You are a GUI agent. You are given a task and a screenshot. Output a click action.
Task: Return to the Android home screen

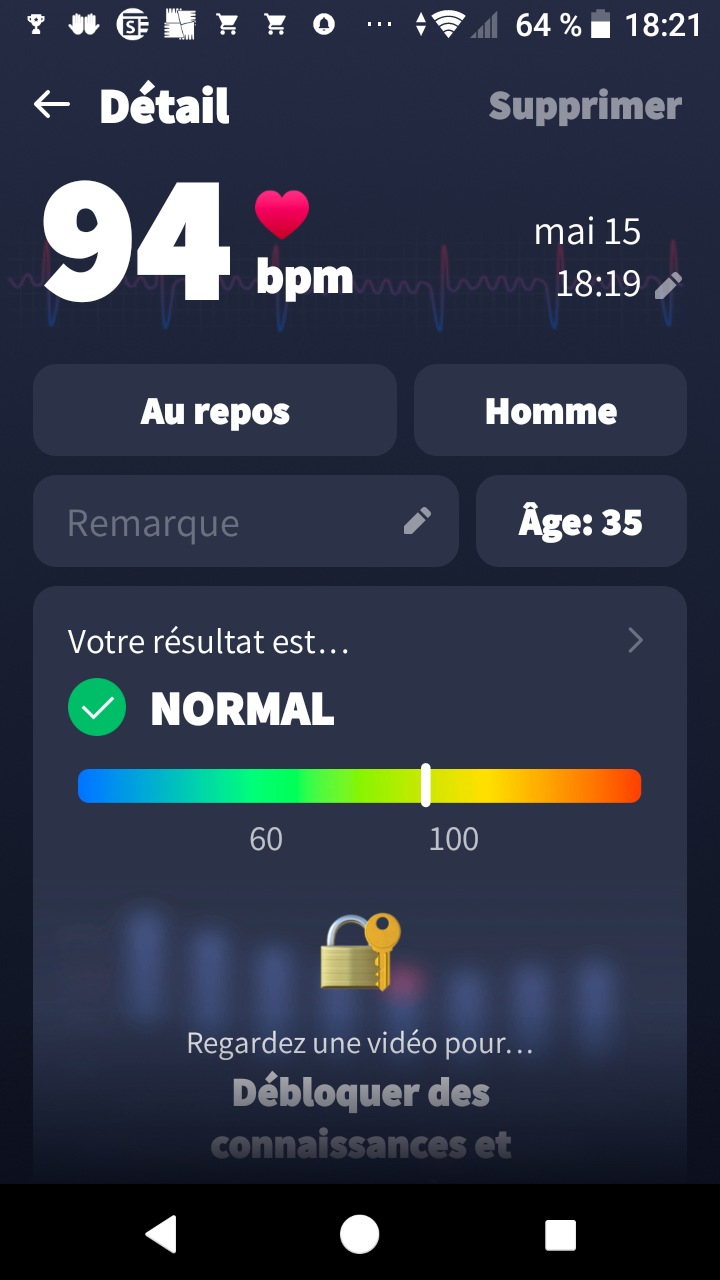pos(360,1234)
